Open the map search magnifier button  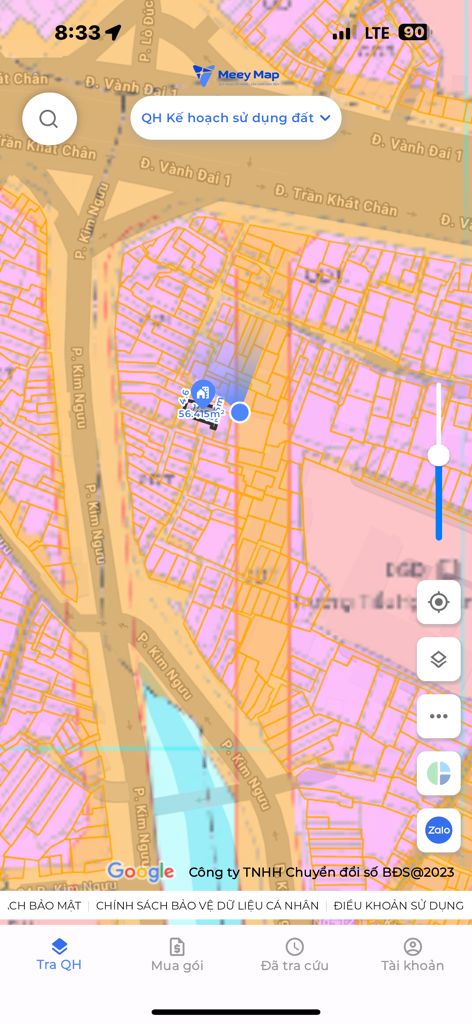click(x=50, y=119)
